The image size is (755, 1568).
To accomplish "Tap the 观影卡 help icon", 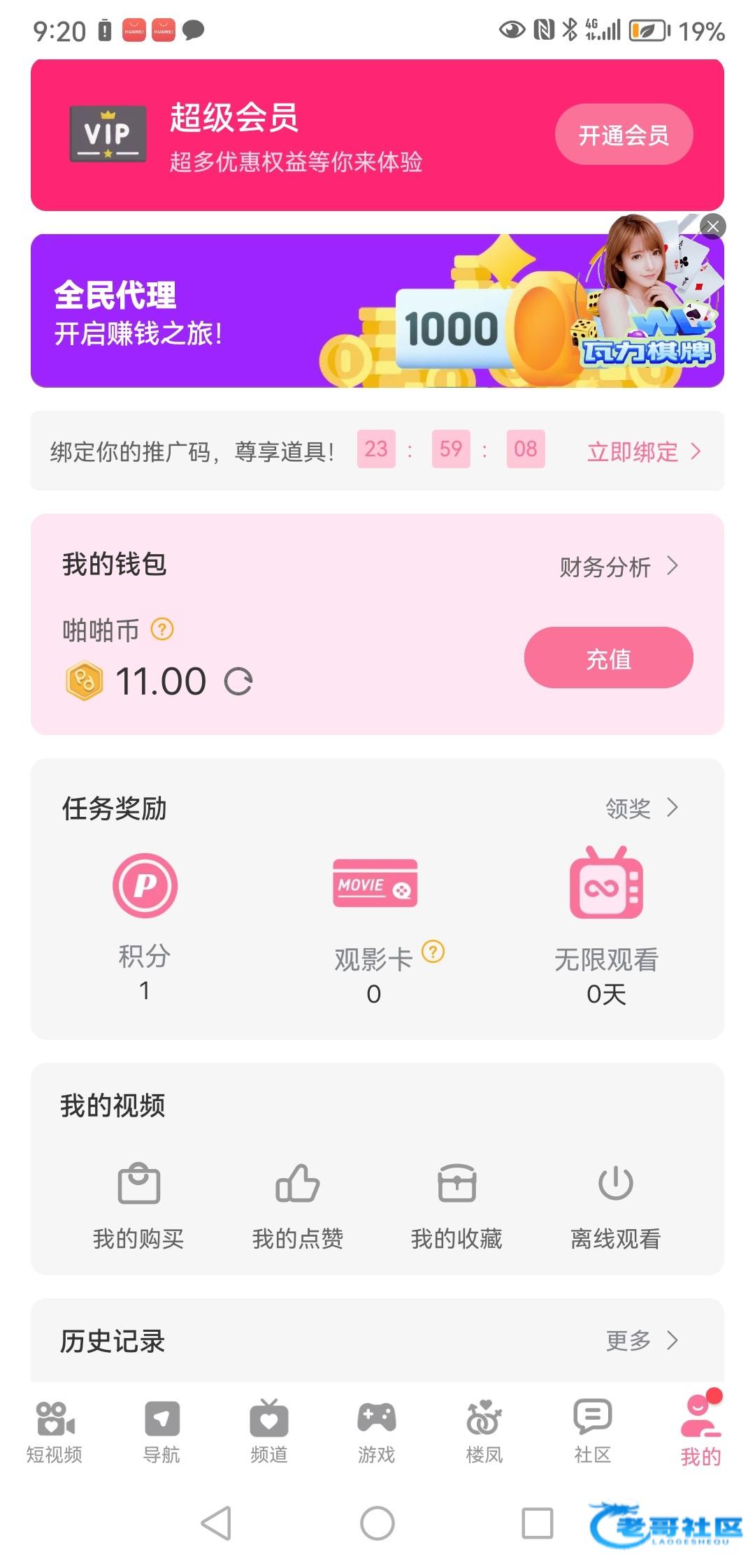I will [x=433, y=952].
